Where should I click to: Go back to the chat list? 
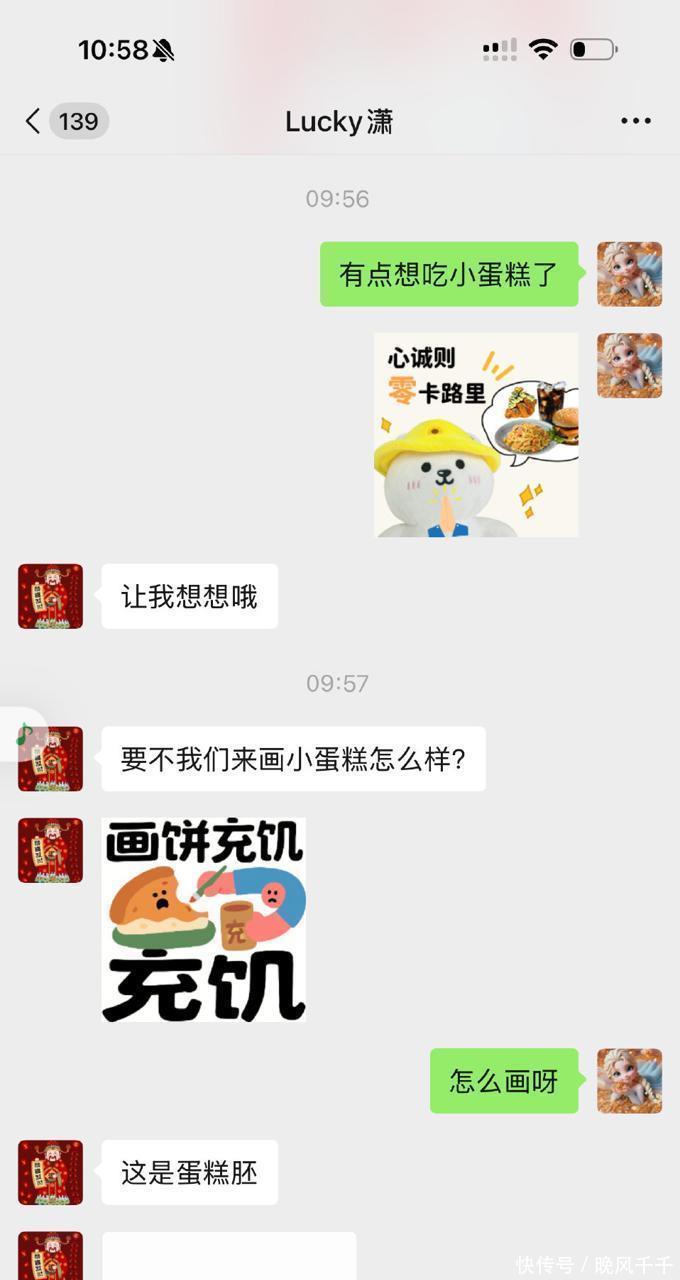coord(34,121)
